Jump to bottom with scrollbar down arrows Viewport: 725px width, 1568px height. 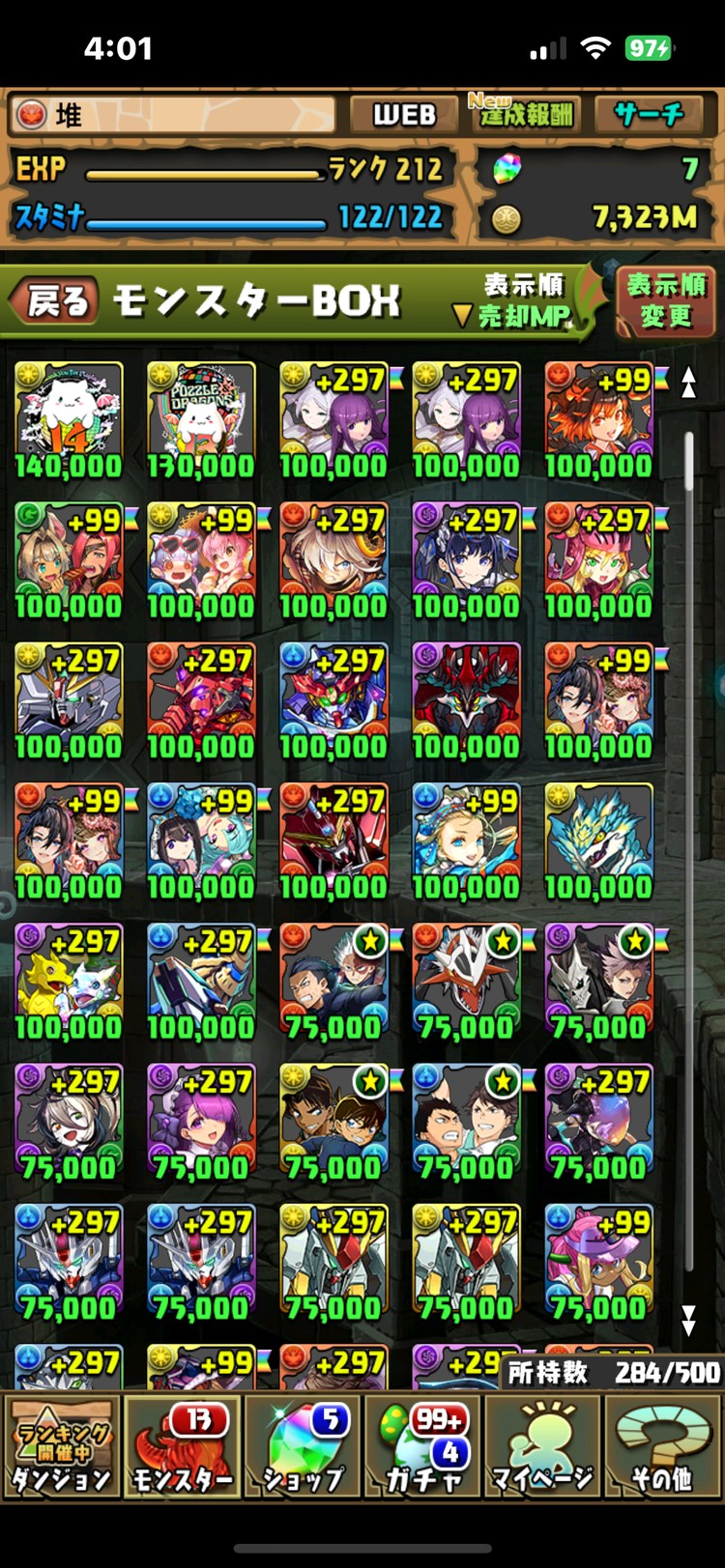pos(688,1320)
